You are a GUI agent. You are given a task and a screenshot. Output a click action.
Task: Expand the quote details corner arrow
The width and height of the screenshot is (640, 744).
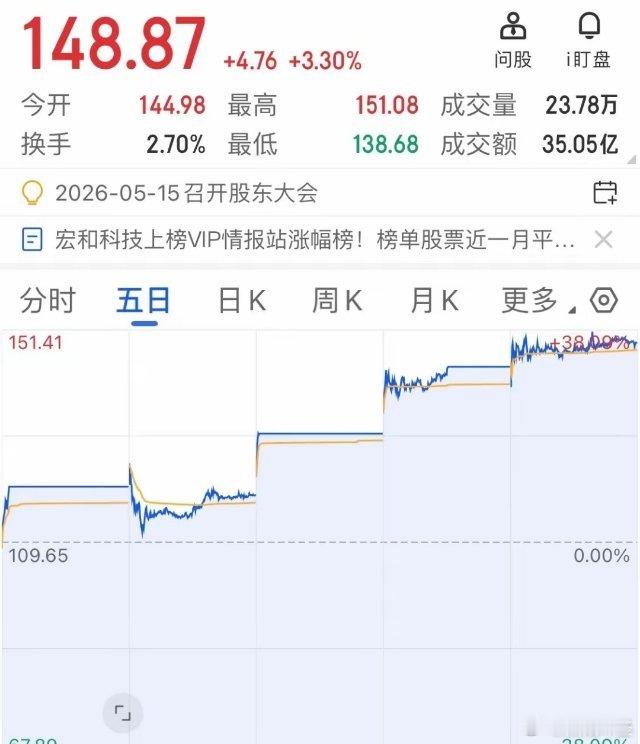pos(631,160)
